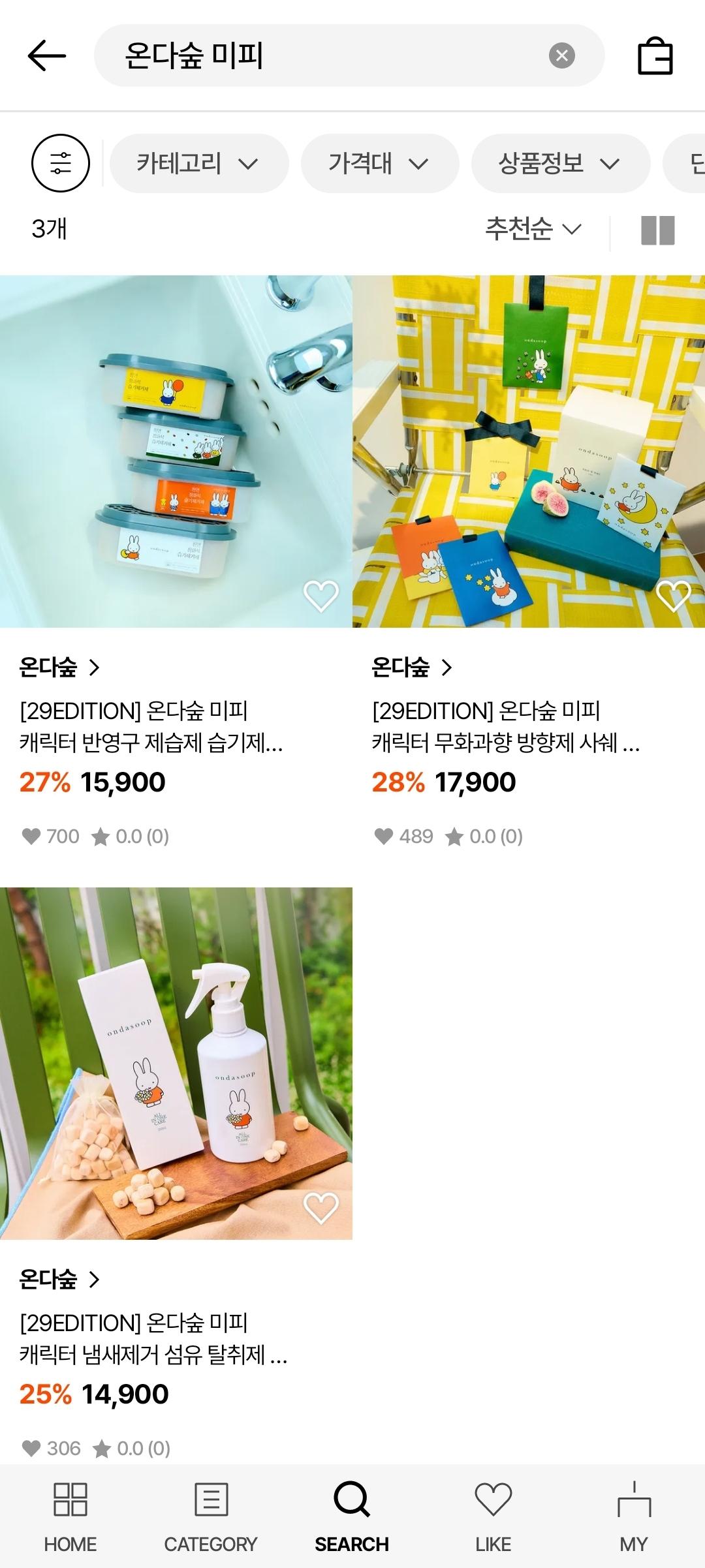
Task: Like the 방향제 사쉐 product
Action: [673, 596]
